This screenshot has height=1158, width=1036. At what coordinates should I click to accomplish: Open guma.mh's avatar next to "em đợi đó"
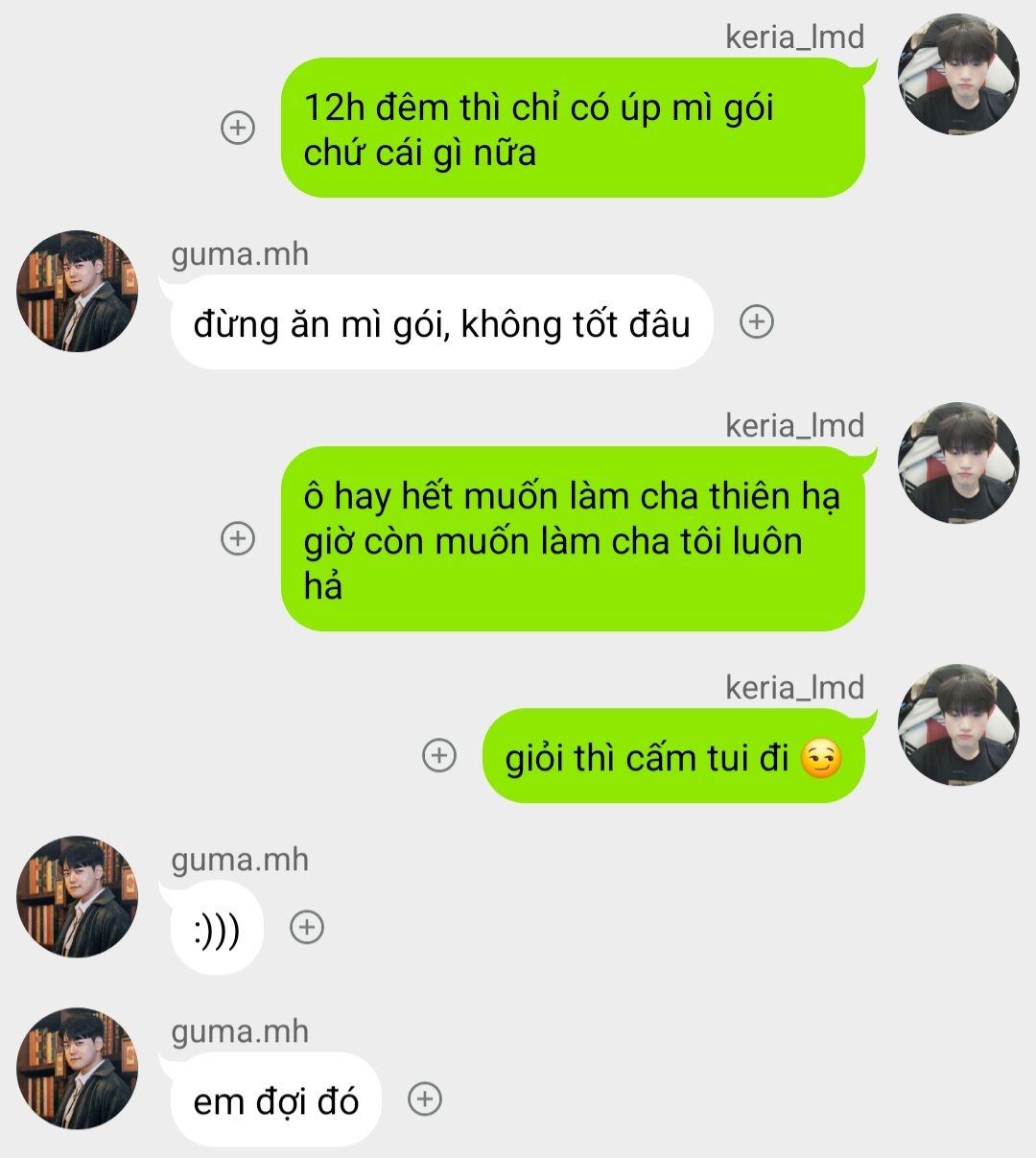click(78, 1068)
